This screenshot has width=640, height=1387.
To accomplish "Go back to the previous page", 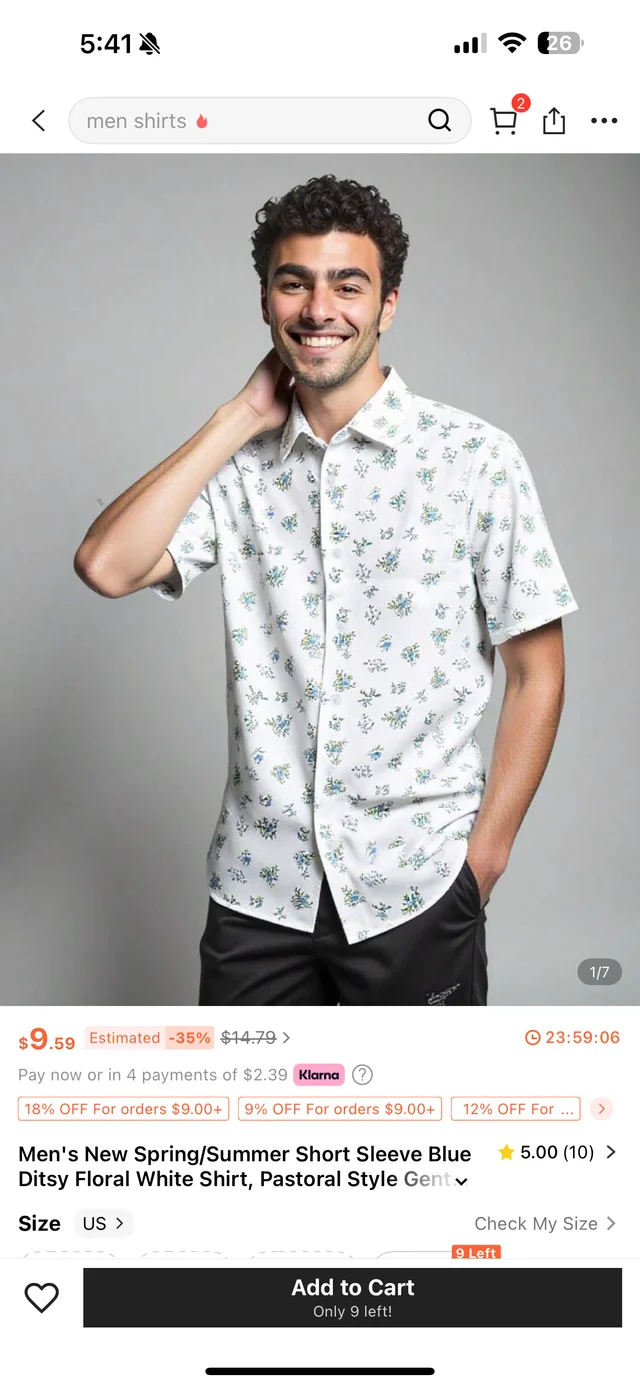I will [x=39, y=121].
